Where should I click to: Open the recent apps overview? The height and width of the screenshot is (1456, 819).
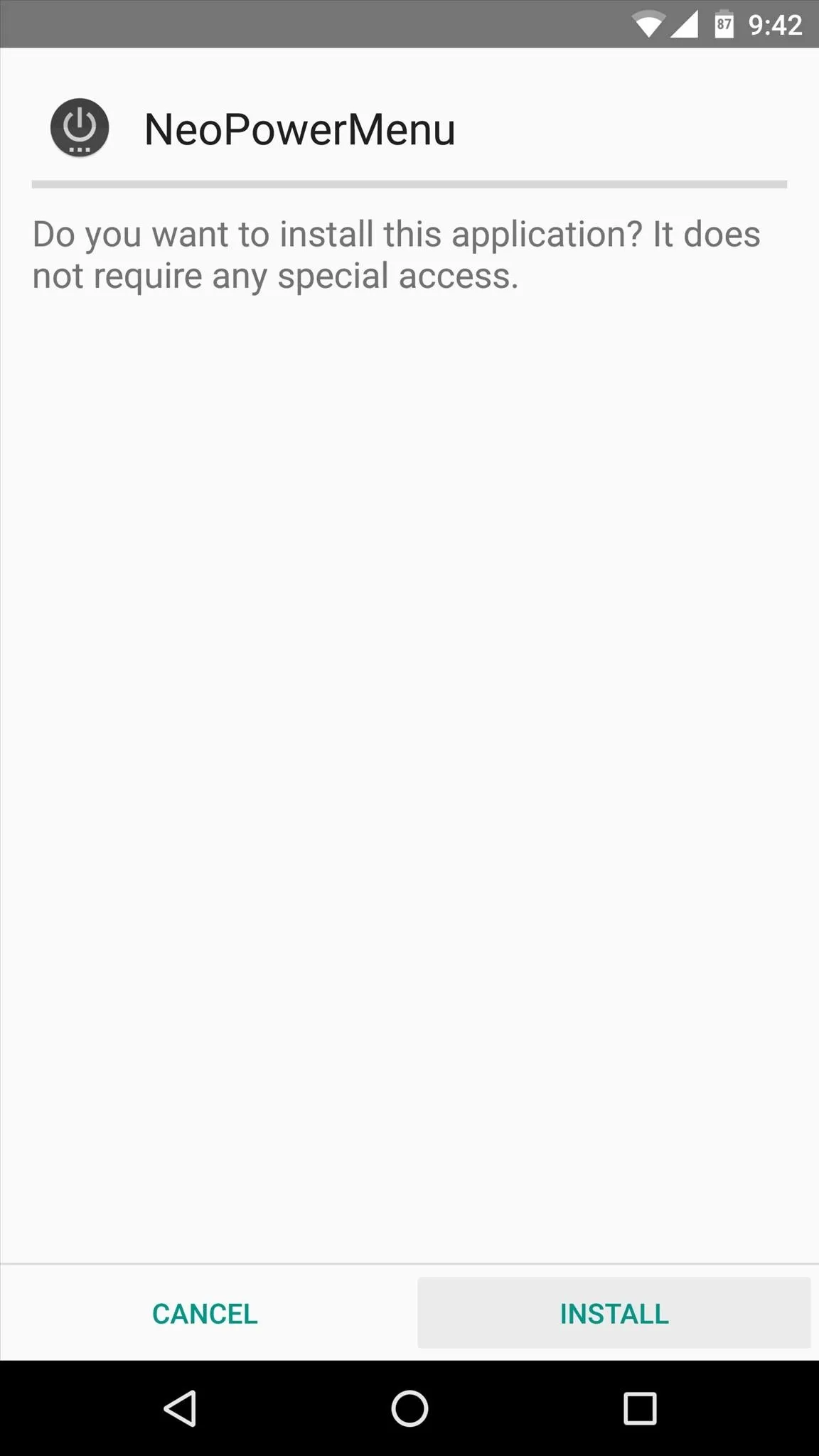[x=640, y=1408]
